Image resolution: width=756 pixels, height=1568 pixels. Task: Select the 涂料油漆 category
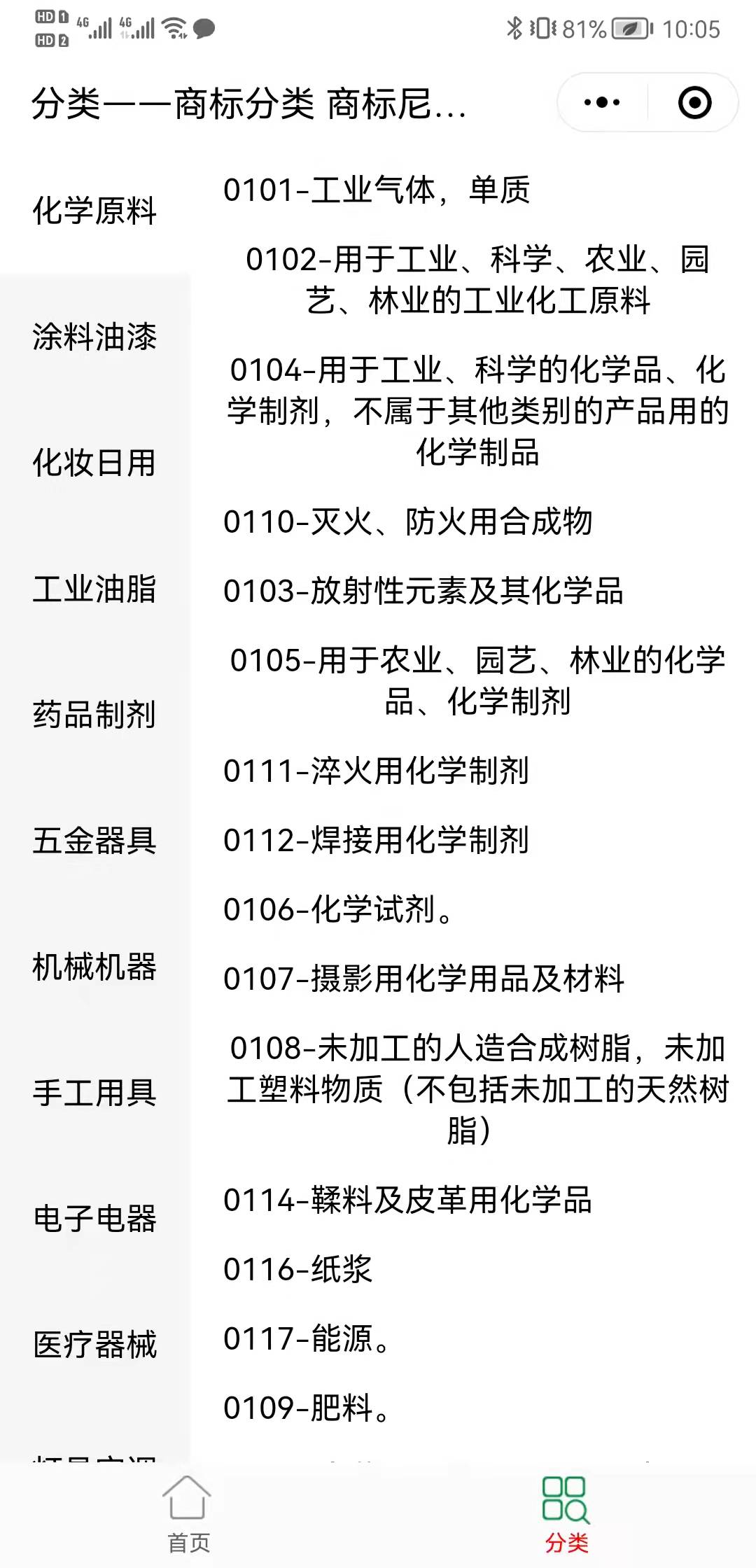[x=94, y=337]
